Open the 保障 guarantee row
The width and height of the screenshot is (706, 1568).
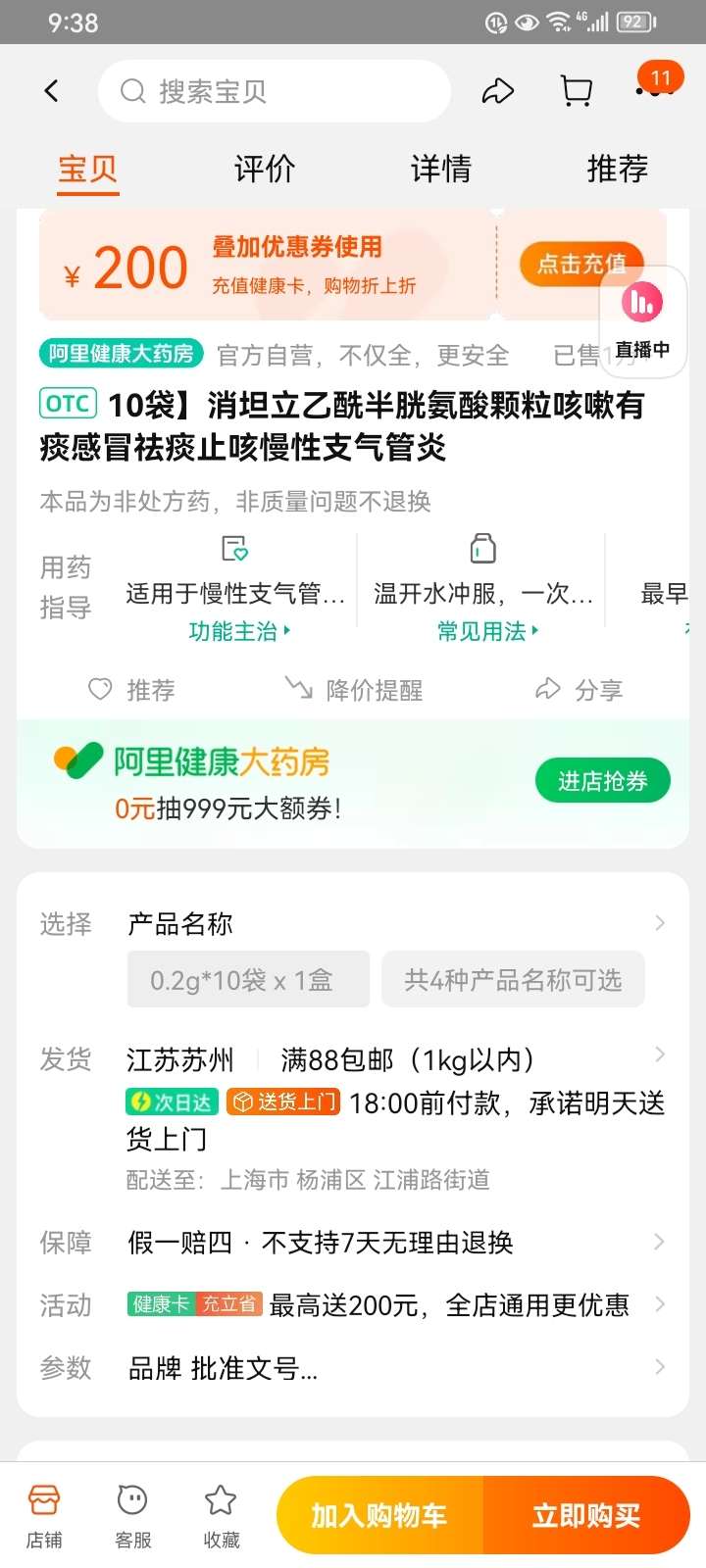pyautogui.click(x=353, y=1243)
